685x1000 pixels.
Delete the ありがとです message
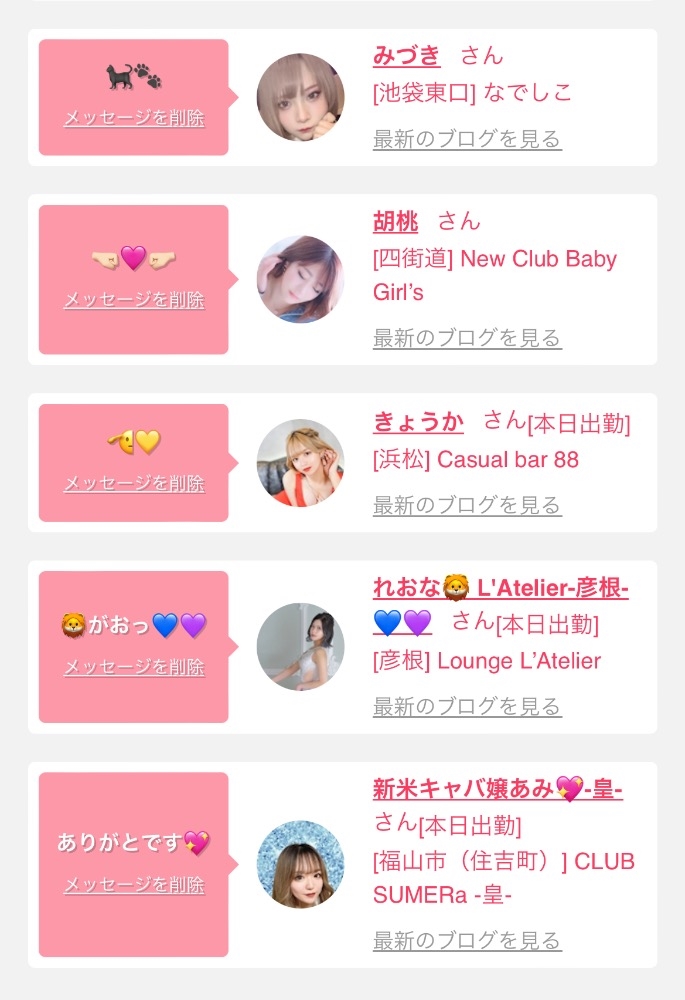coord(134,885)
